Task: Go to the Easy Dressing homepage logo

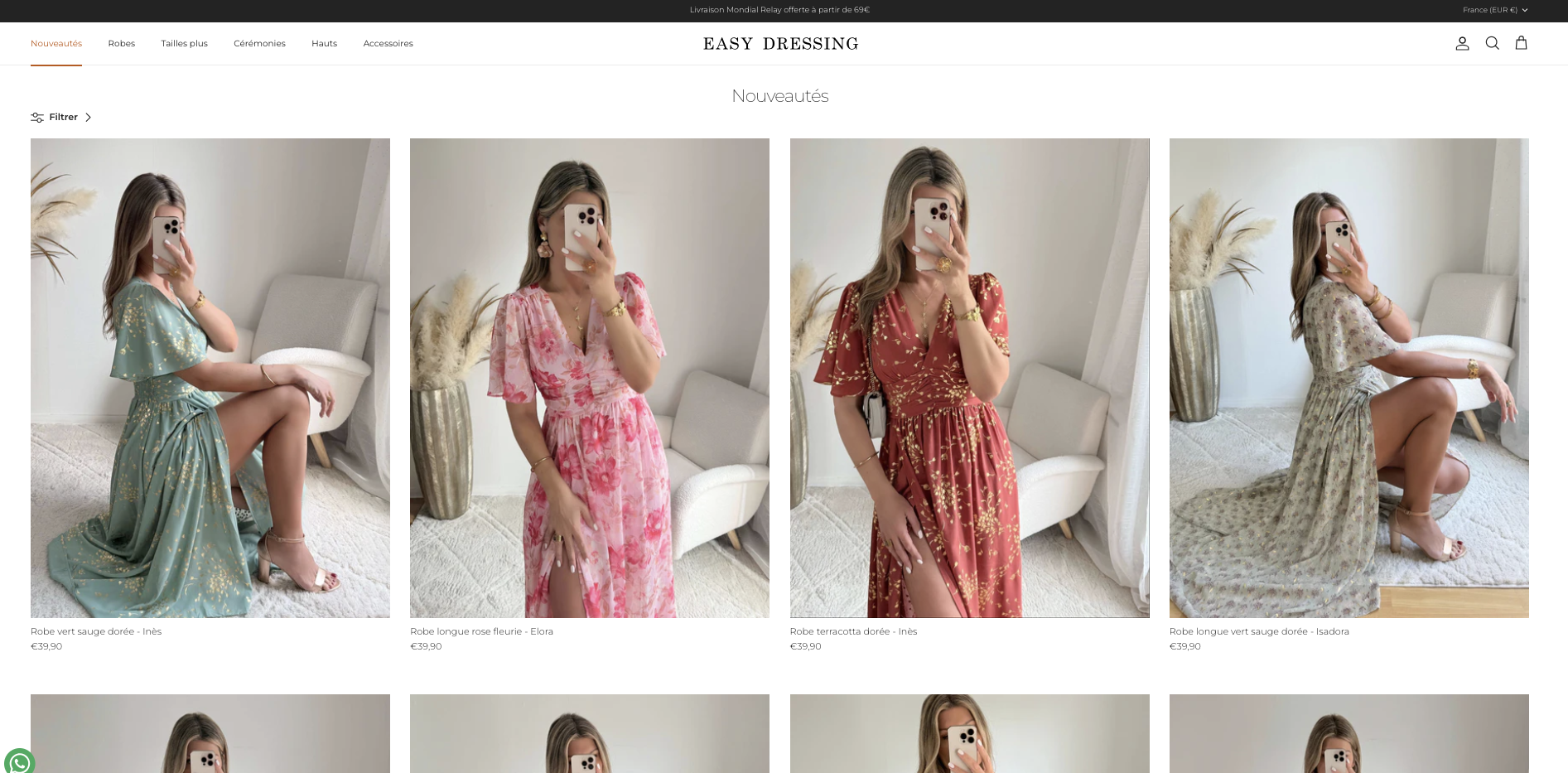Action: coord(780,43)
